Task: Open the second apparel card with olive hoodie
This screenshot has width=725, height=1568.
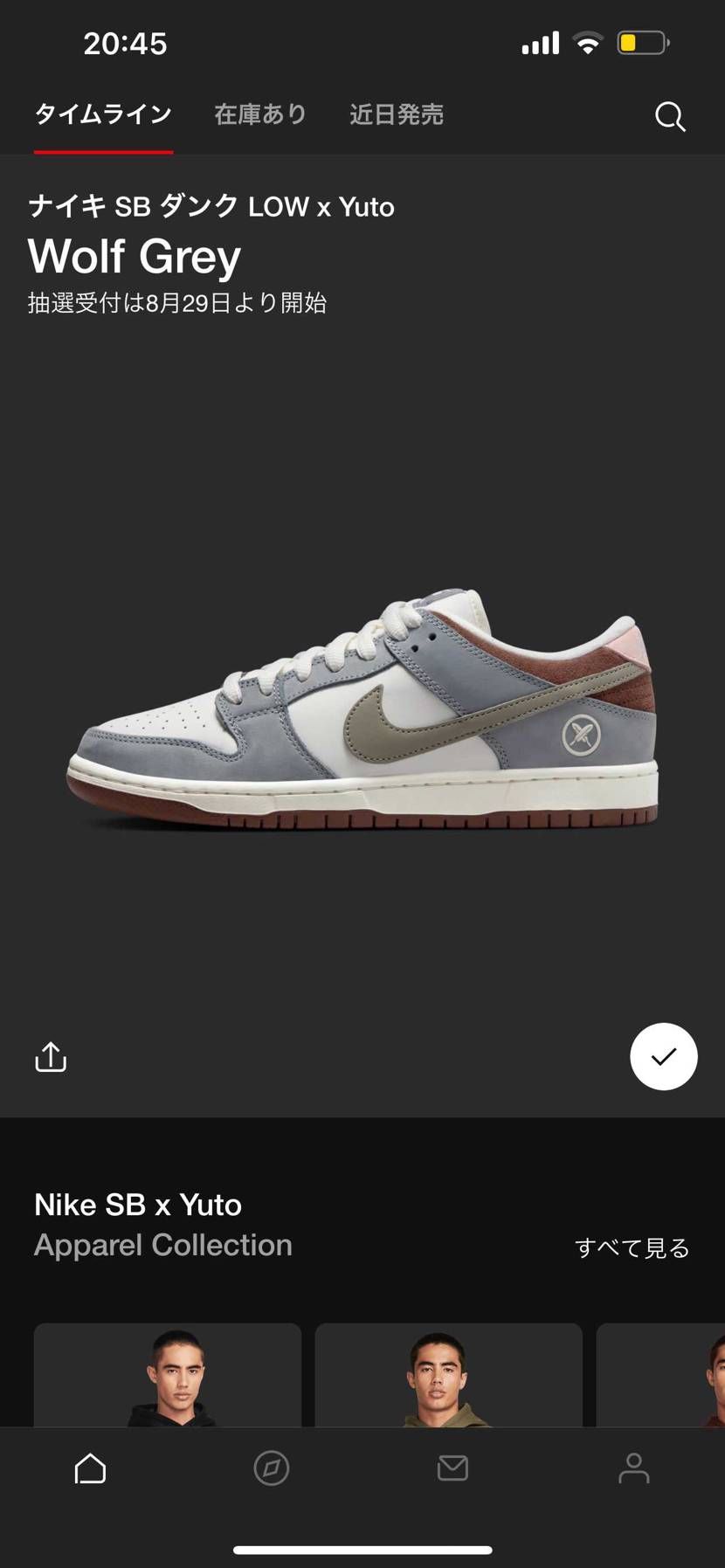Action: pos(448,1375)
